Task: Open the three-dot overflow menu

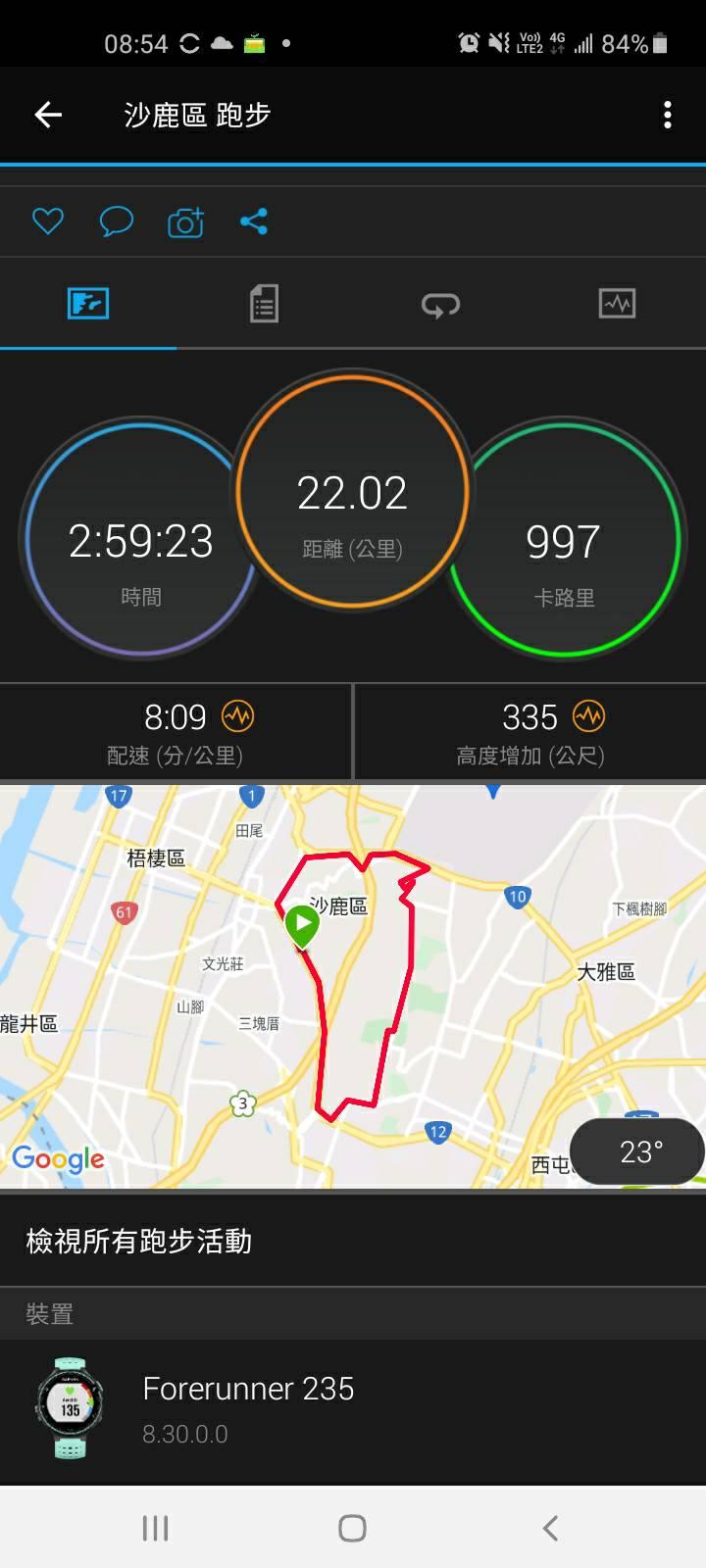Action: click(668, 115)
